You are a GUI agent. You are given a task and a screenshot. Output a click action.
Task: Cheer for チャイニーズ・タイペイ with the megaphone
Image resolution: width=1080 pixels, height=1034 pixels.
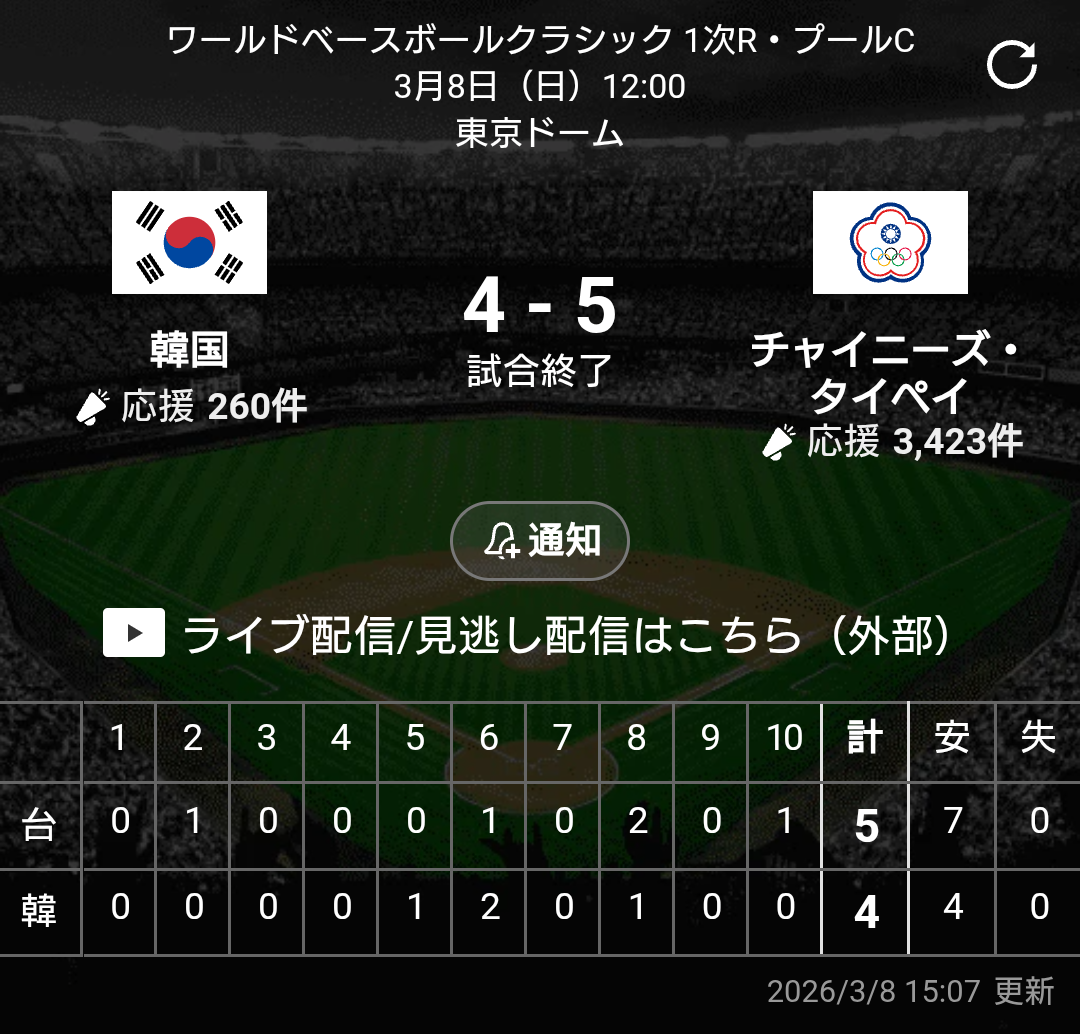(x=779, y=442)
